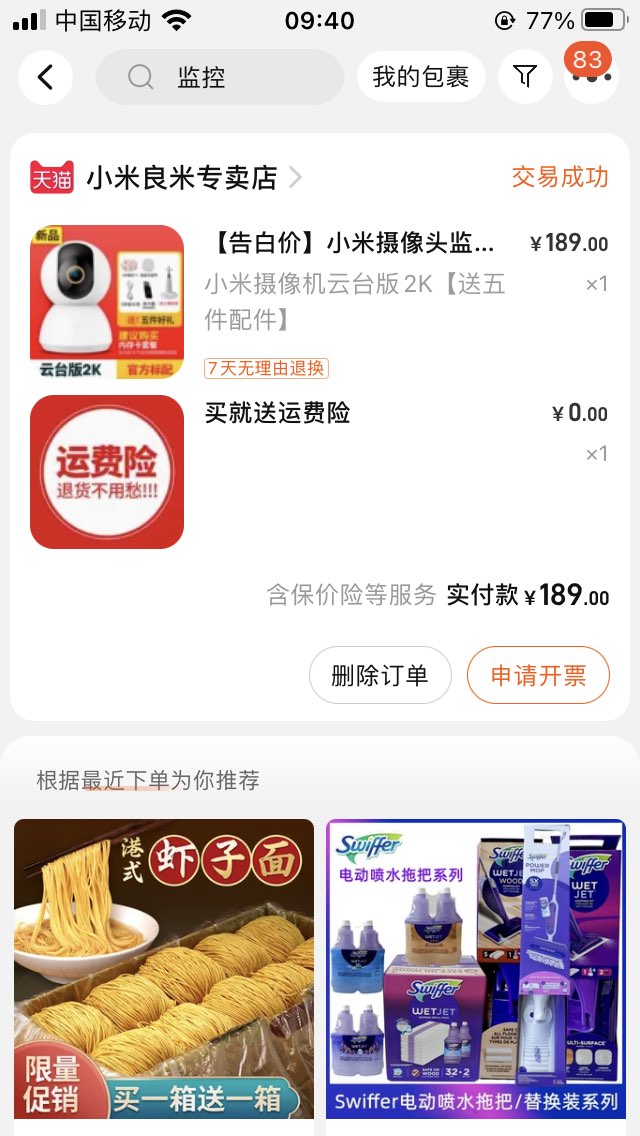The height and width of the screenshot is (1136, 640).
Task: View the Swiffer 电动喷水拖把 product
Action: tap(476, 968)
